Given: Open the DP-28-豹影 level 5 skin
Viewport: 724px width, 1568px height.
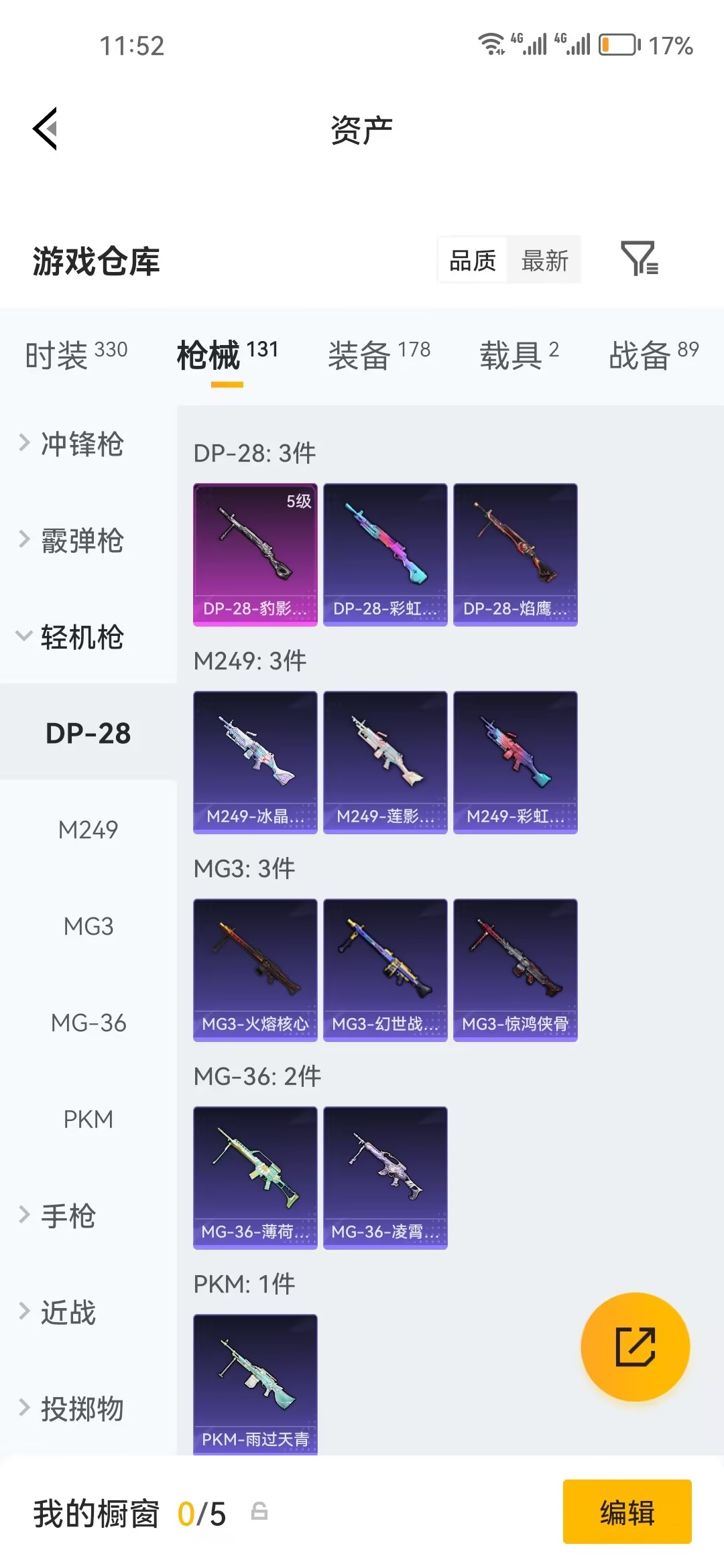Looking at the screenshot, I should [x=255, y=554].
